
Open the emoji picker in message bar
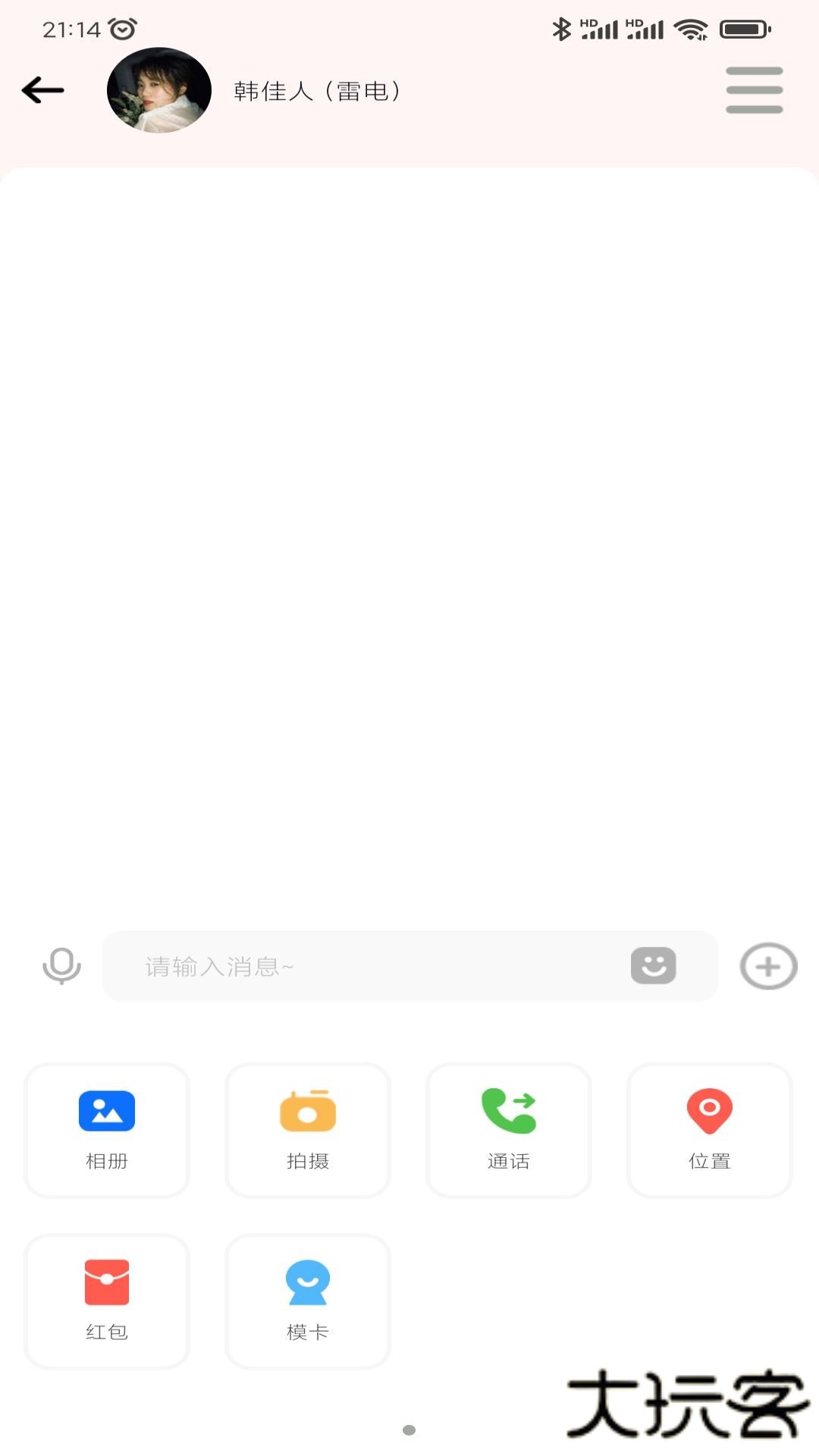(x=653, y=966)
